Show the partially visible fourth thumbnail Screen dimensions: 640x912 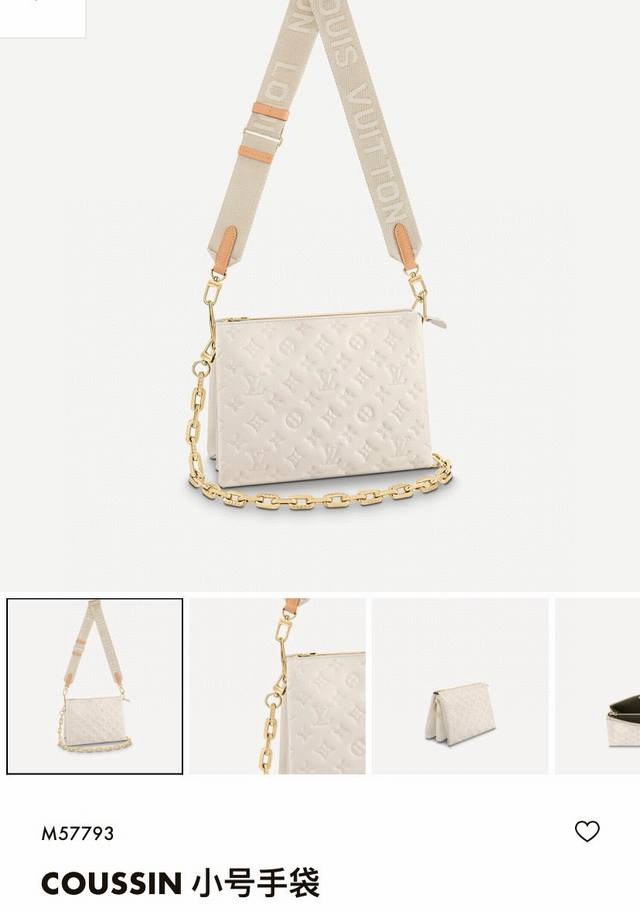point(598,686)
